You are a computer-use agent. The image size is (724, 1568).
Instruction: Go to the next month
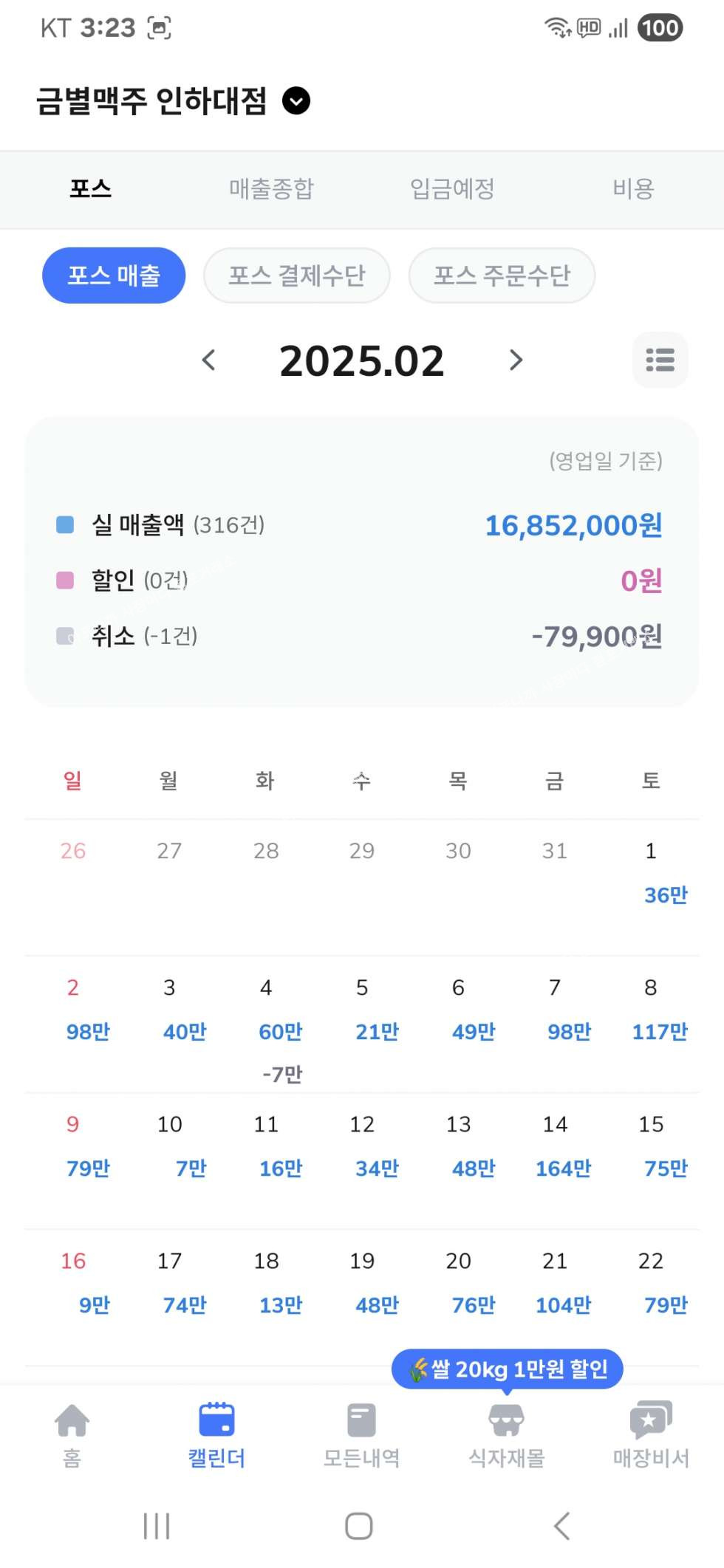[516, 360]
